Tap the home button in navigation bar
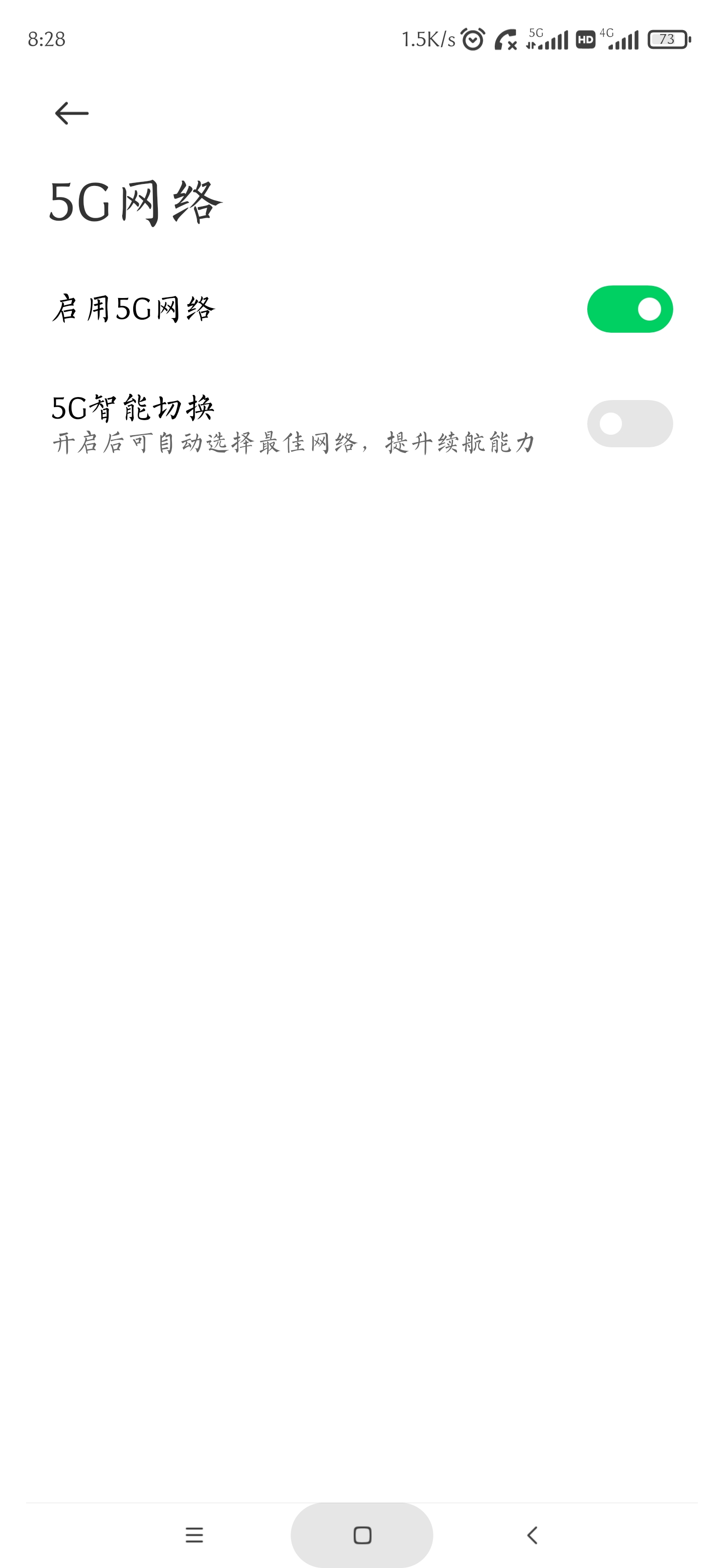Screen dimensions: 724x1568 pos(363,1535)
